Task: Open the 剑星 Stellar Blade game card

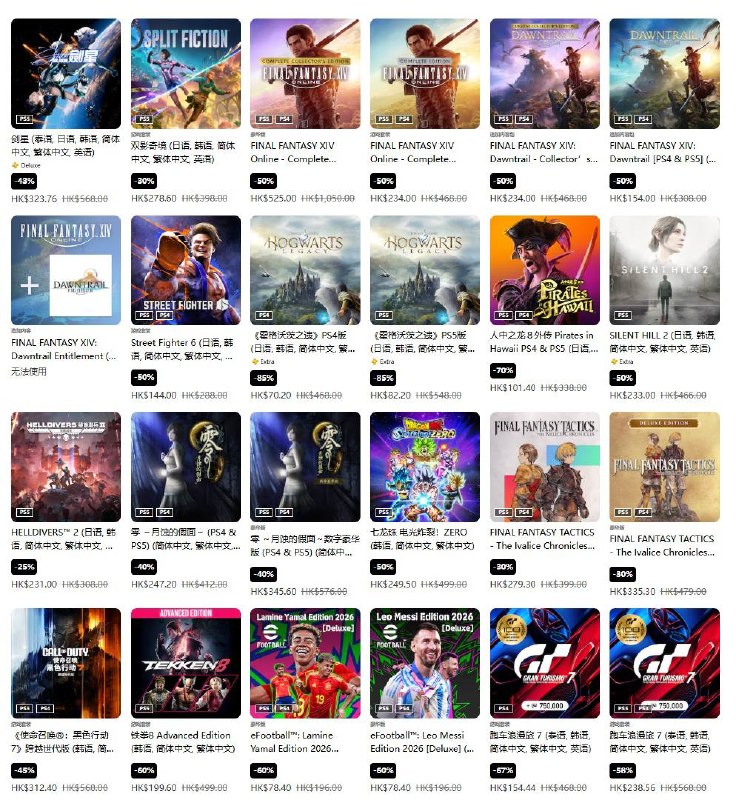Action: 65,74
